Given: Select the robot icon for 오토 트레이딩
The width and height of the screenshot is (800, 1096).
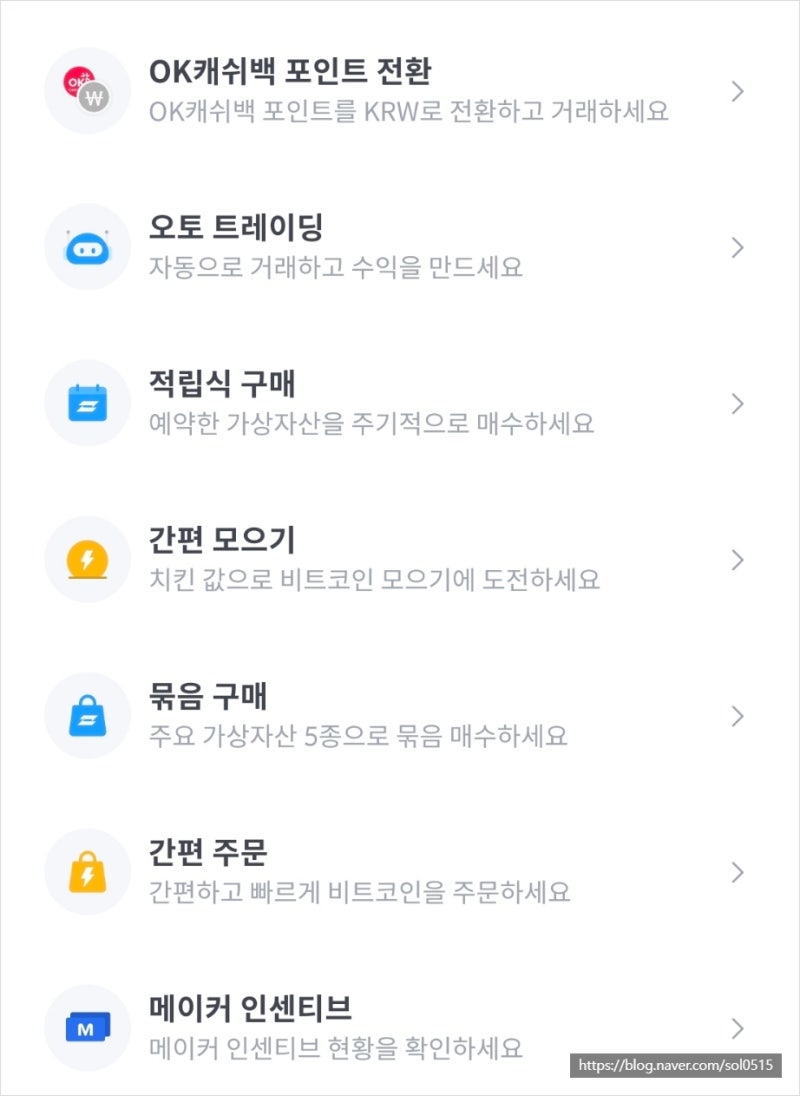Looking at the screenshot, I should pos(88,246).
